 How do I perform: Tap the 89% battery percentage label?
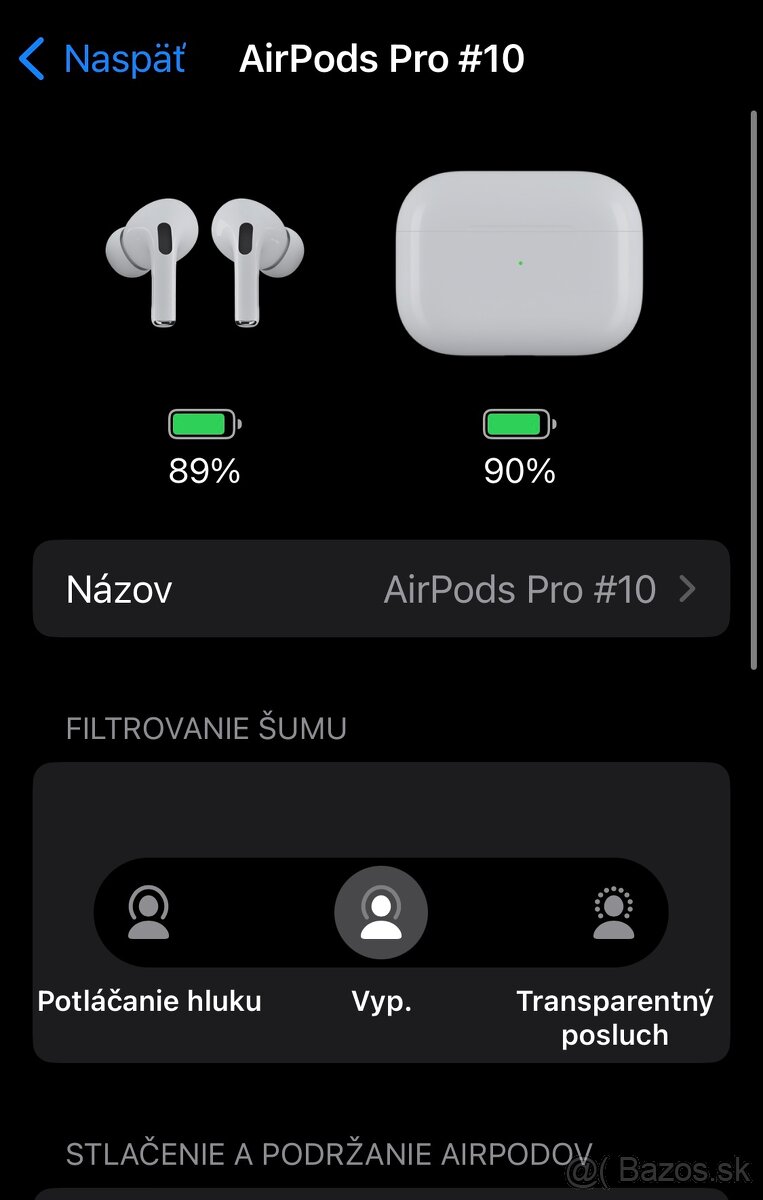202,470
